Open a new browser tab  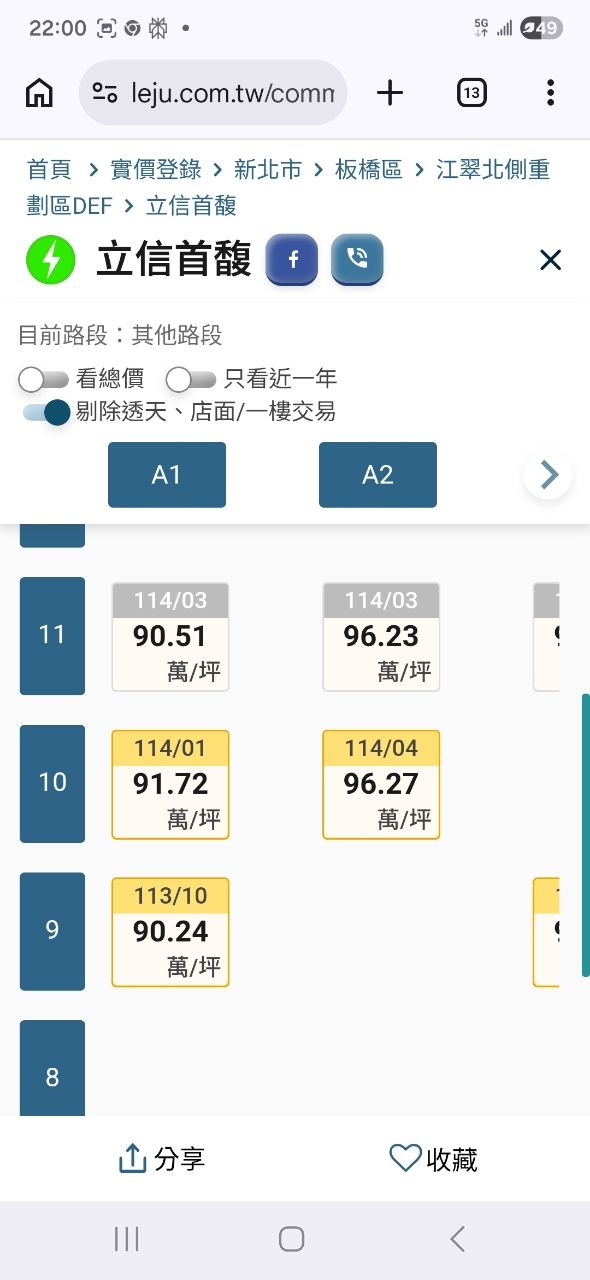390,93
